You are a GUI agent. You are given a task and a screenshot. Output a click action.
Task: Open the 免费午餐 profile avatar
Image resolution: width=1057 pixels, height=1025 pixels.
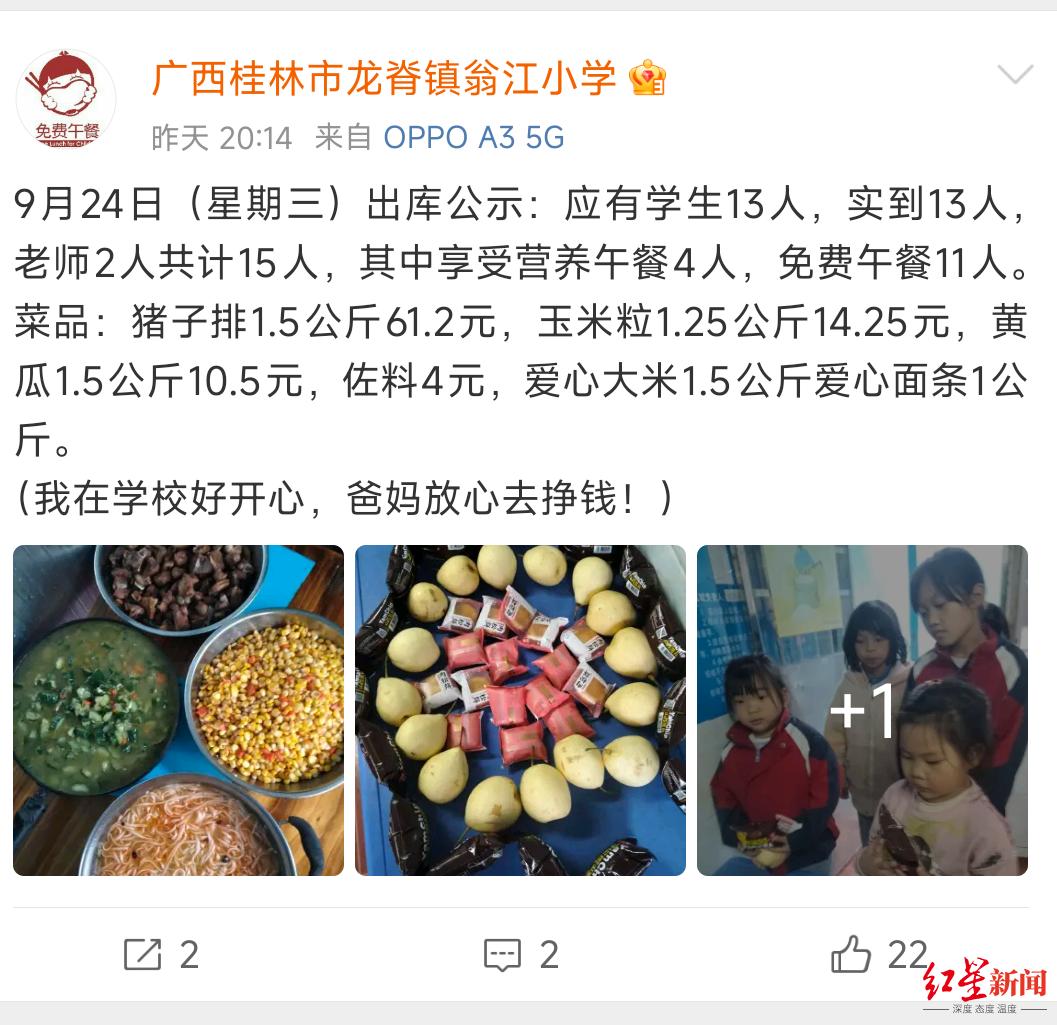(66, 99)
